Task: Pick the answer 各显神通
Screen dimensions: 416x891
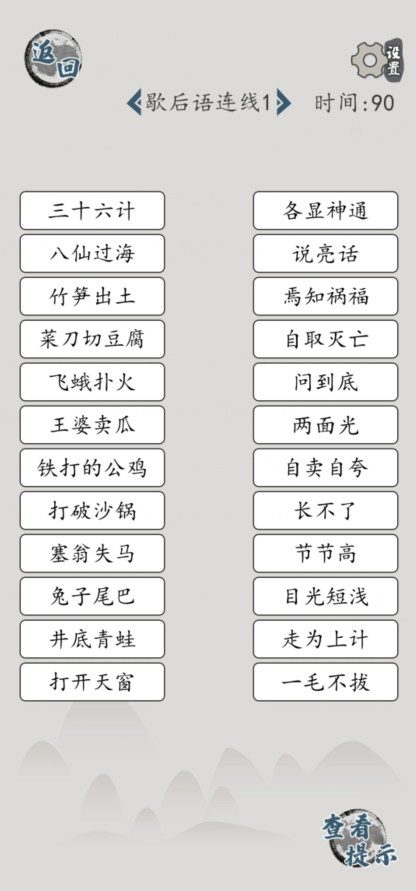Action: (326, 210)
